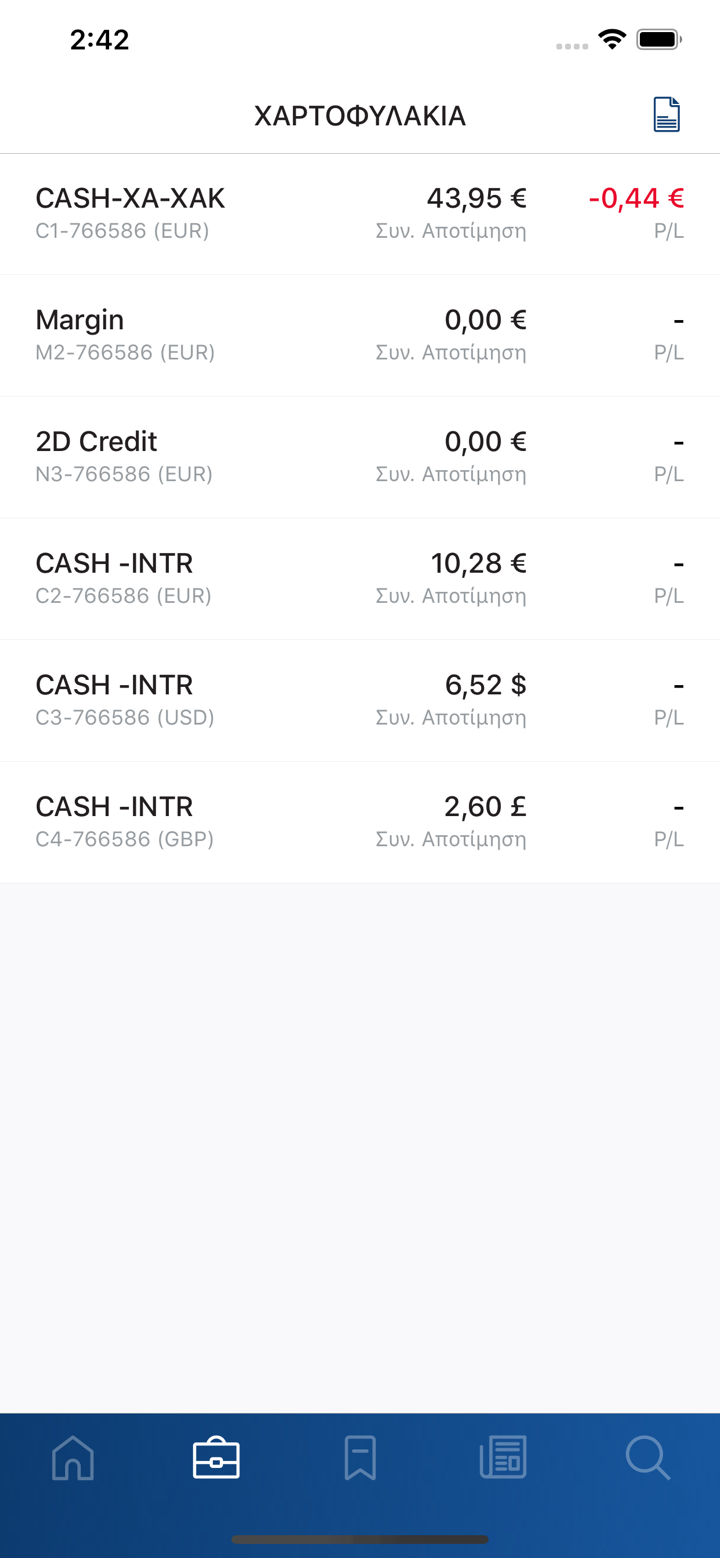Screen dimensions: 720x1558
Task: Open the CASH-XA-XAK portfolio
Action: click(360, 214)
